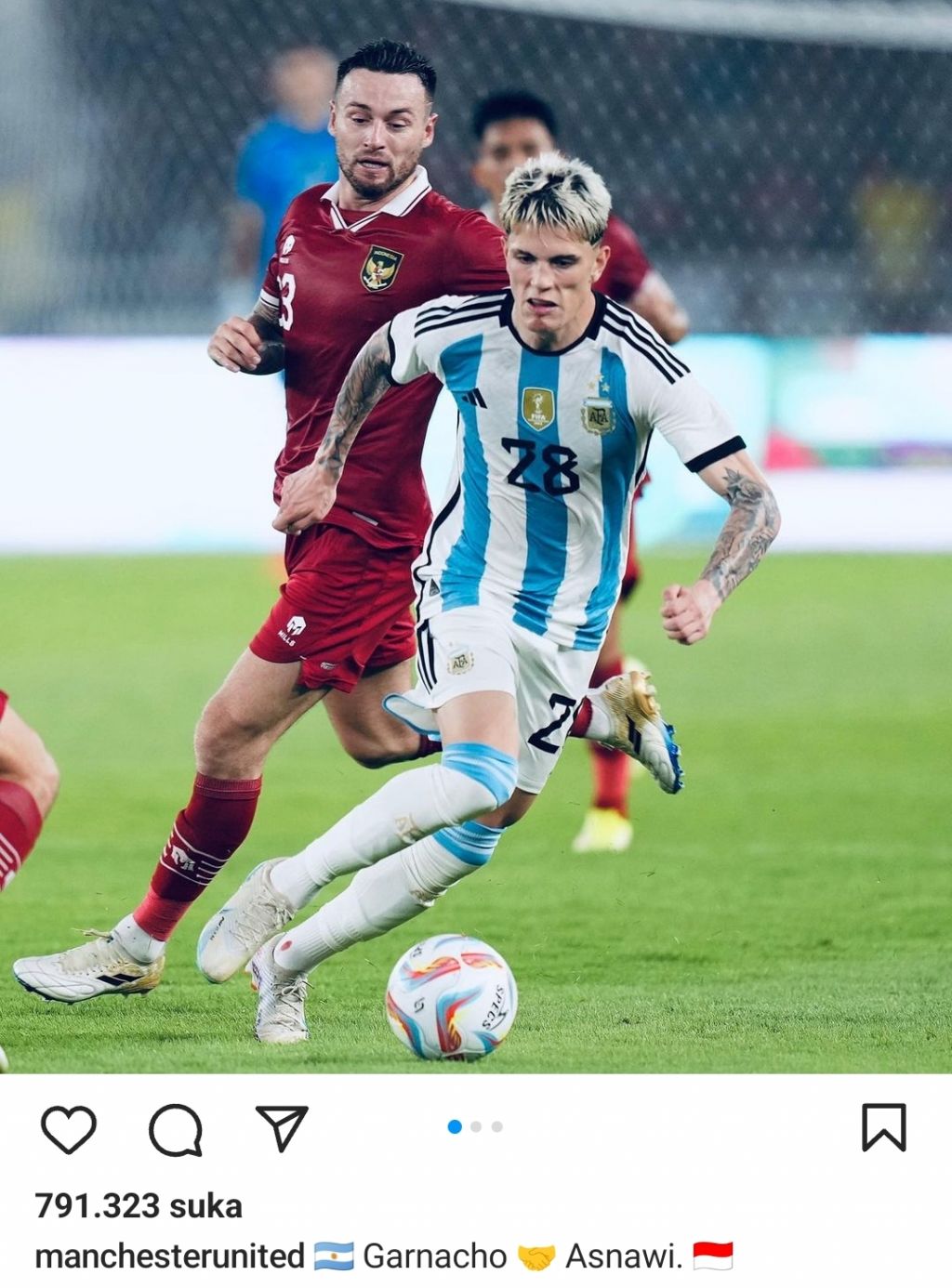Like the manchesterunited post
This screenshot has height=1288, width=952.
tap(69, 1129)
